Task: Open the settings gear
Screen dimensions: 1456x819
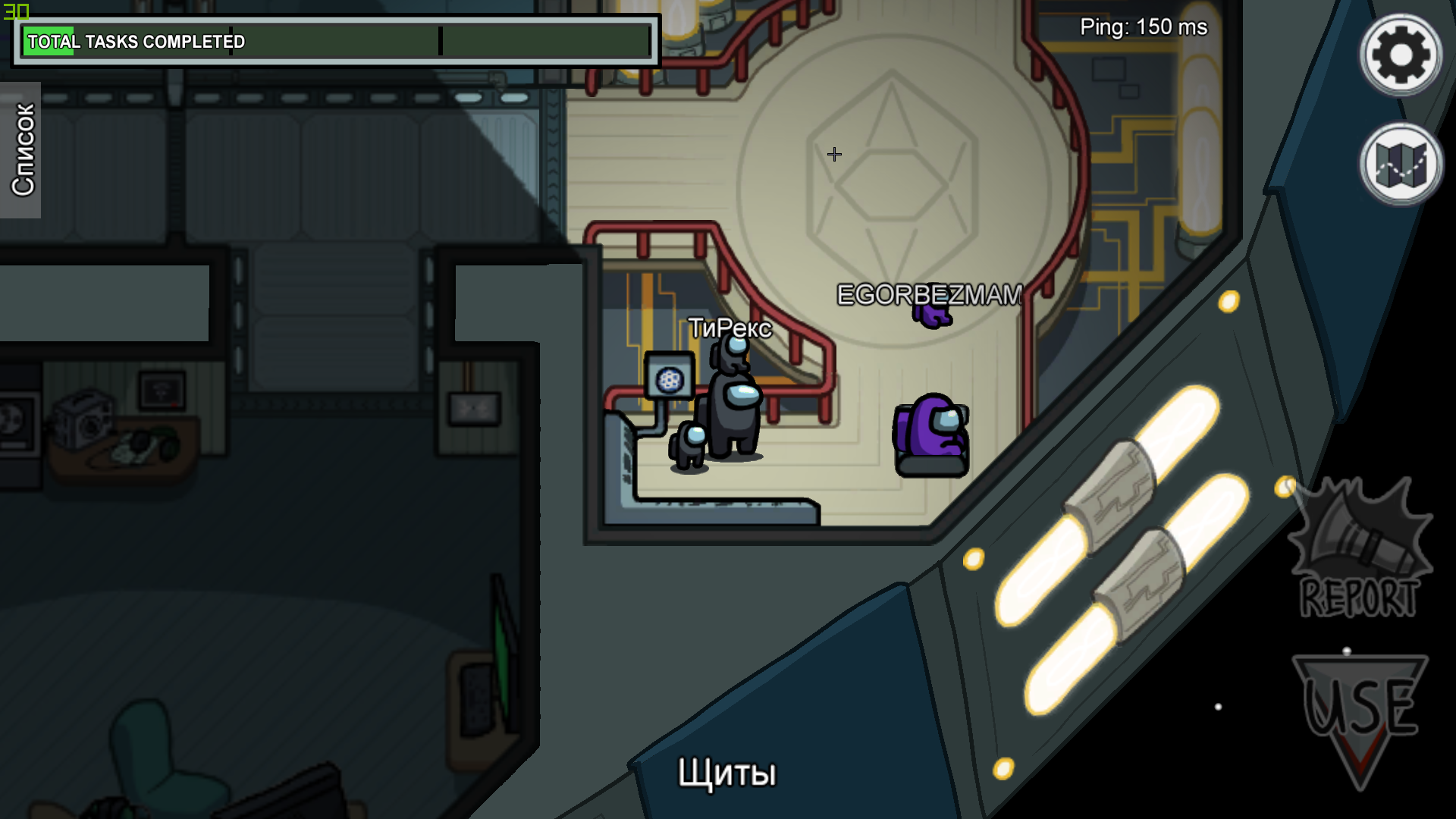Action: pos(1400,55)
